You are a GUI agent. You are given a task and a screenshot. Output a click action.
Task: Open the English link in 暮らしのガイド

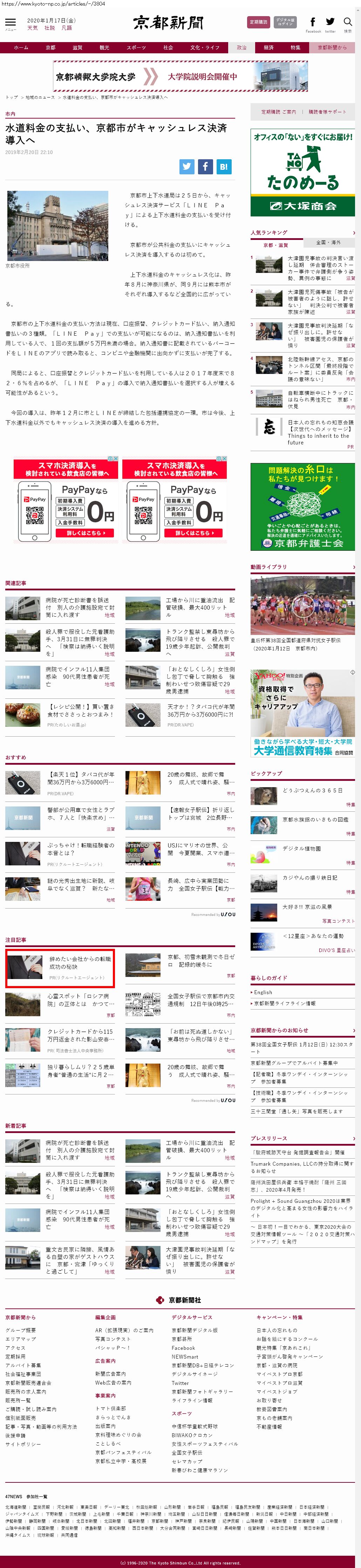click(263, 992)
